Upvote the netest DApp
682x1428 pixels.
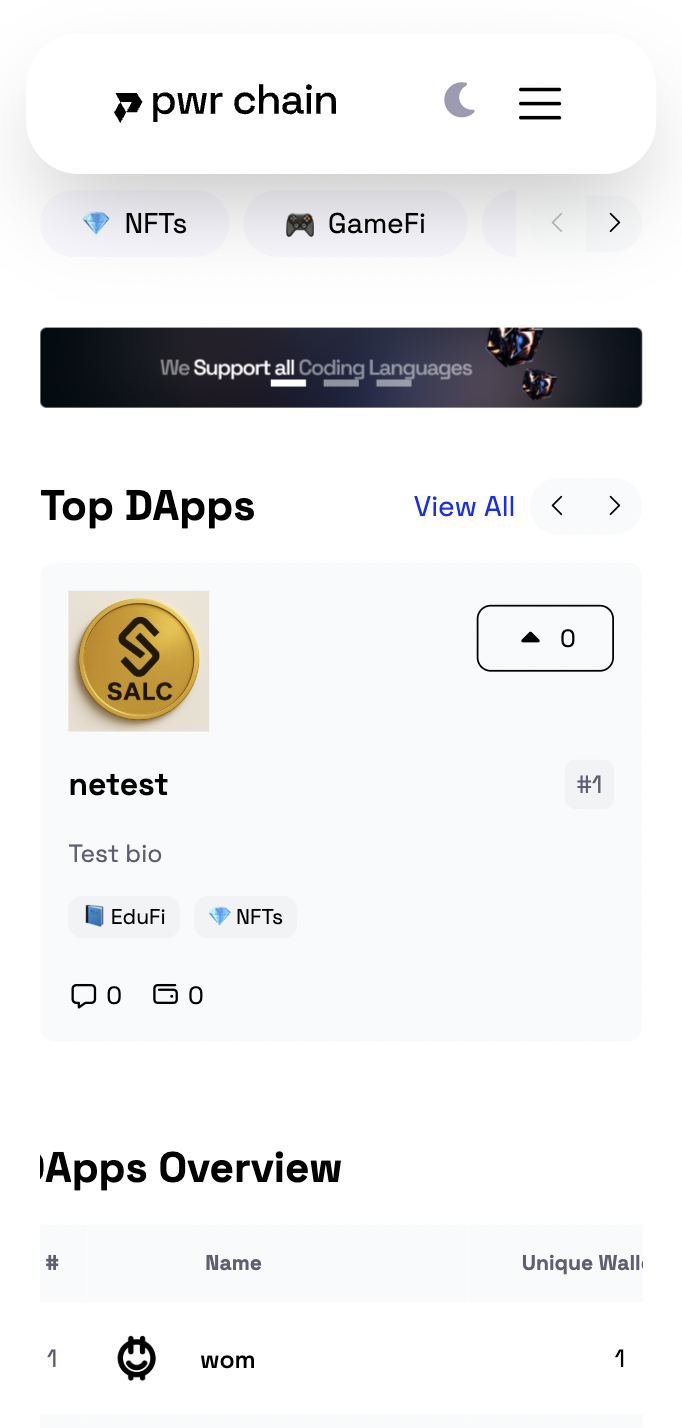[545, 638]
